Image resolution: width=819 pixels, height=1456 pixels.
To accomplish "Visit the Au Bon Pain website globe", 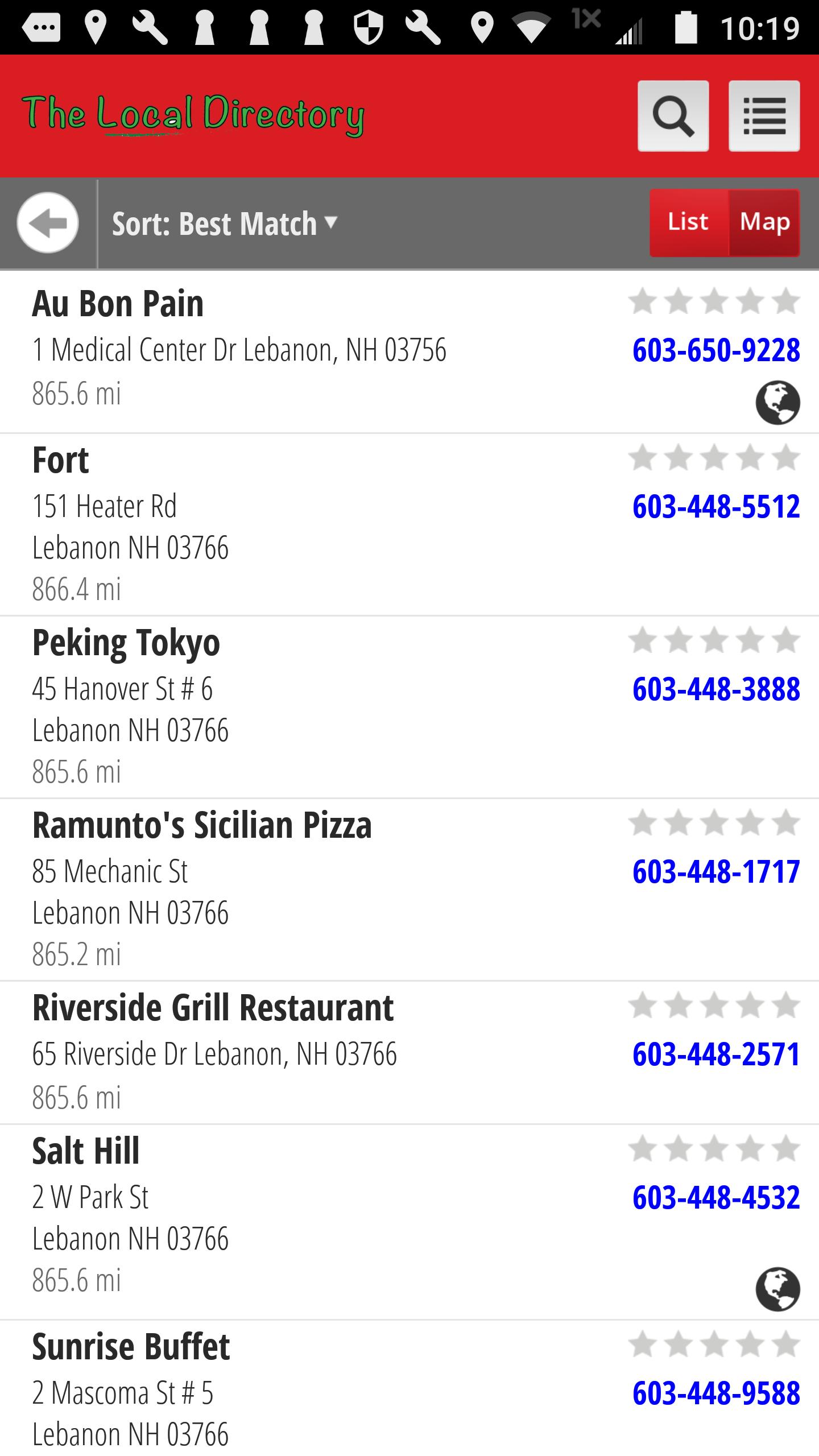I will (x=777, y=402).
